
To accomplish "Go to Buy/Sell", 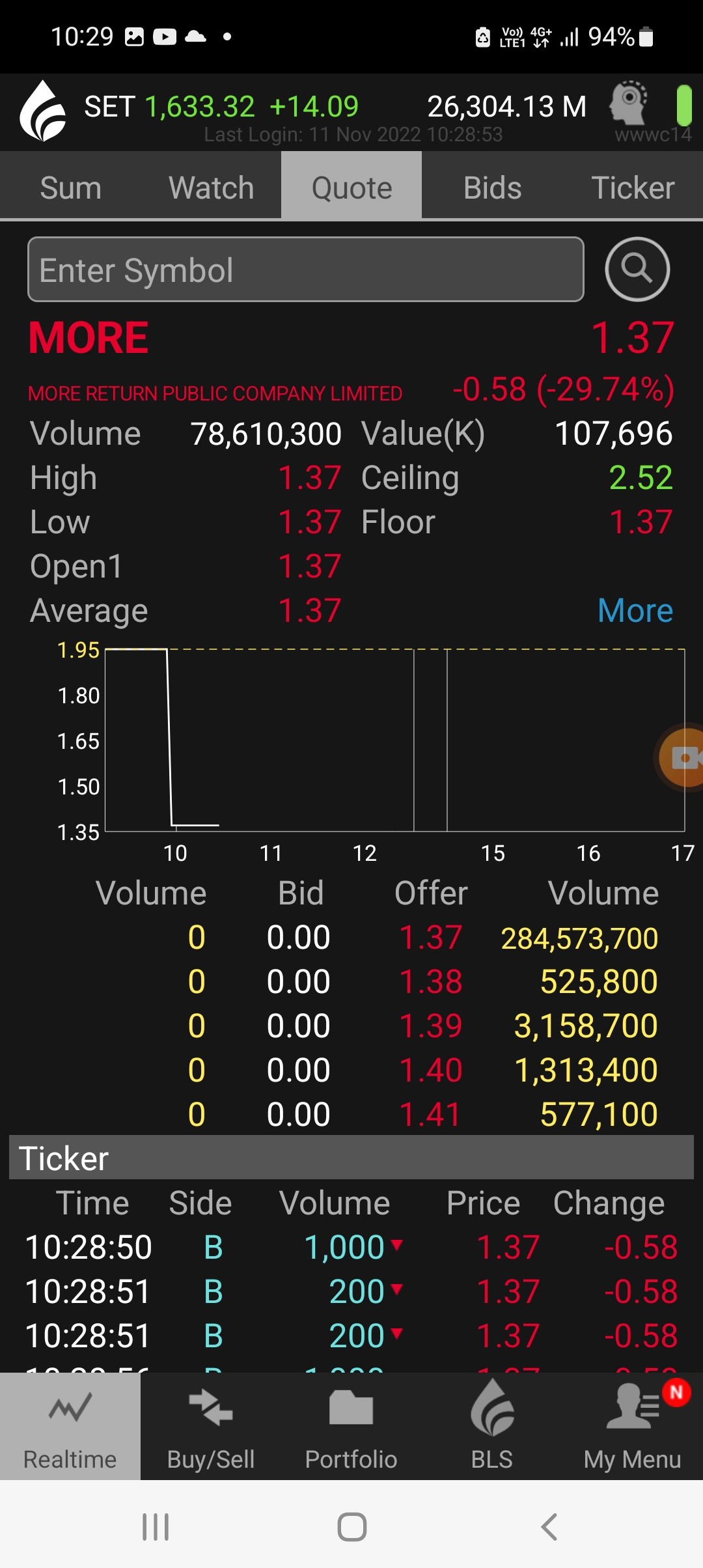I will click(211, 1426).
